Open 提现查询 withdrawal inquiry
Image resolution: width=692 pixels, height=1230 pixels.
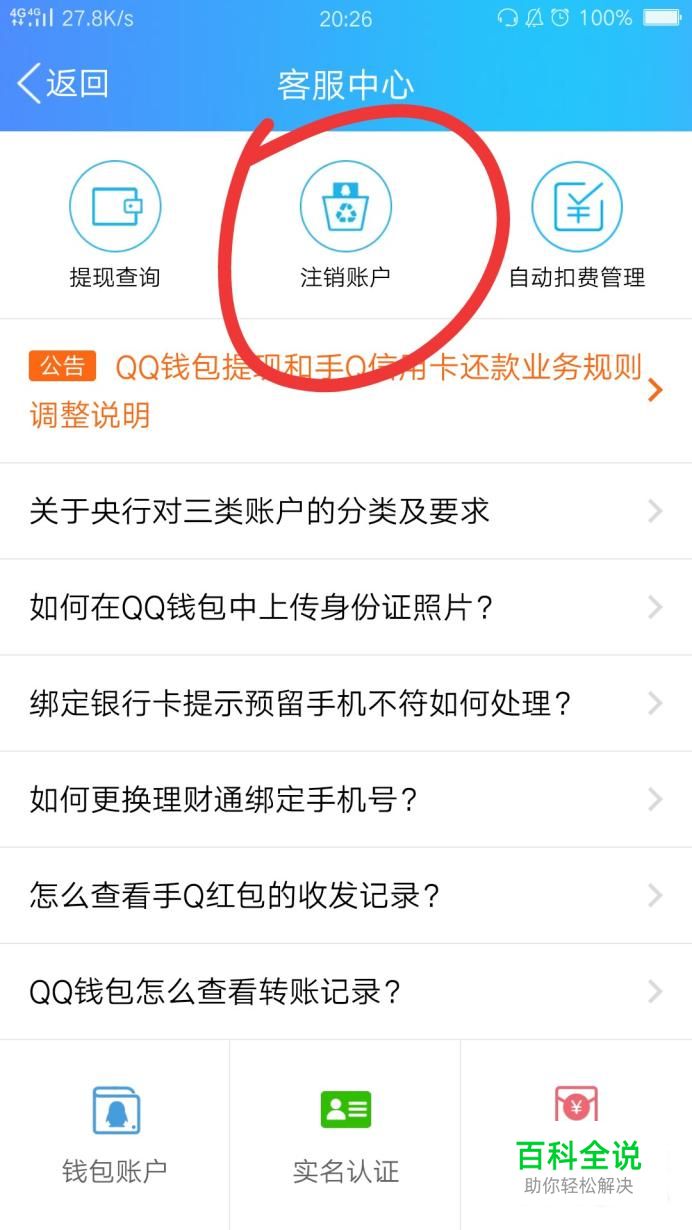(115, 226)
